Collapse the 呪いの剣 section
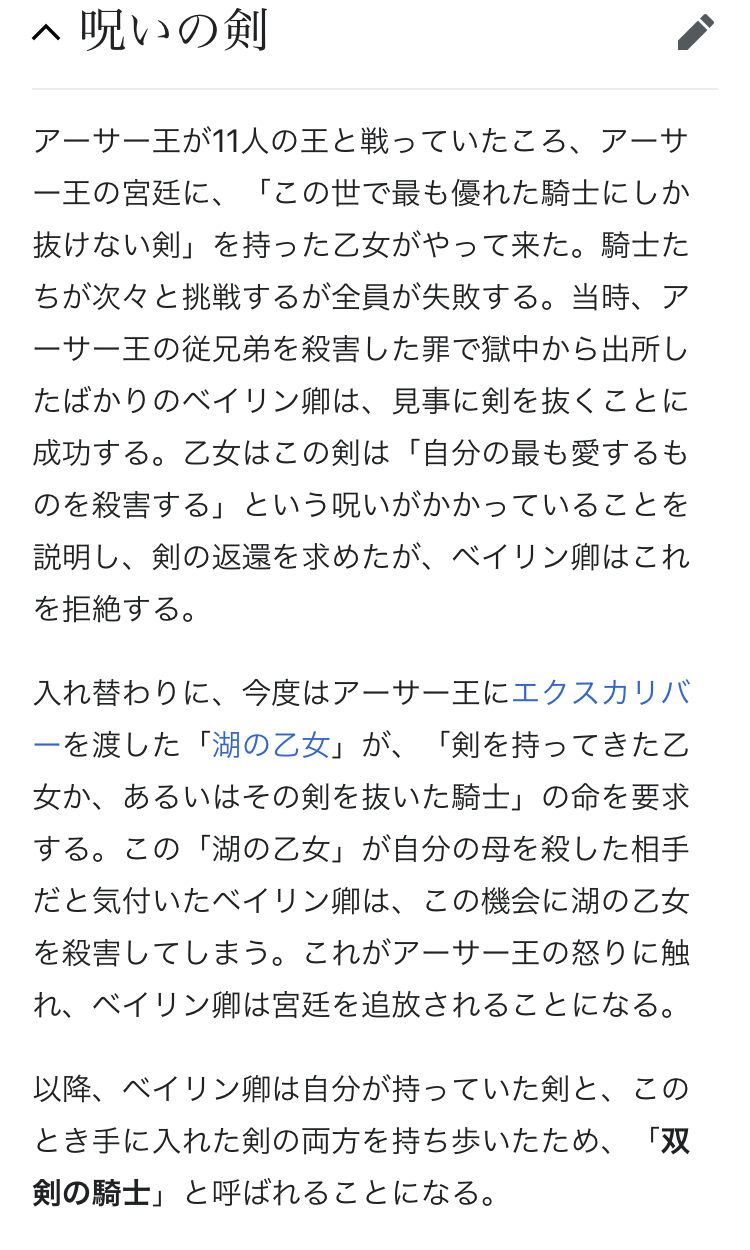 pos(47,34)
